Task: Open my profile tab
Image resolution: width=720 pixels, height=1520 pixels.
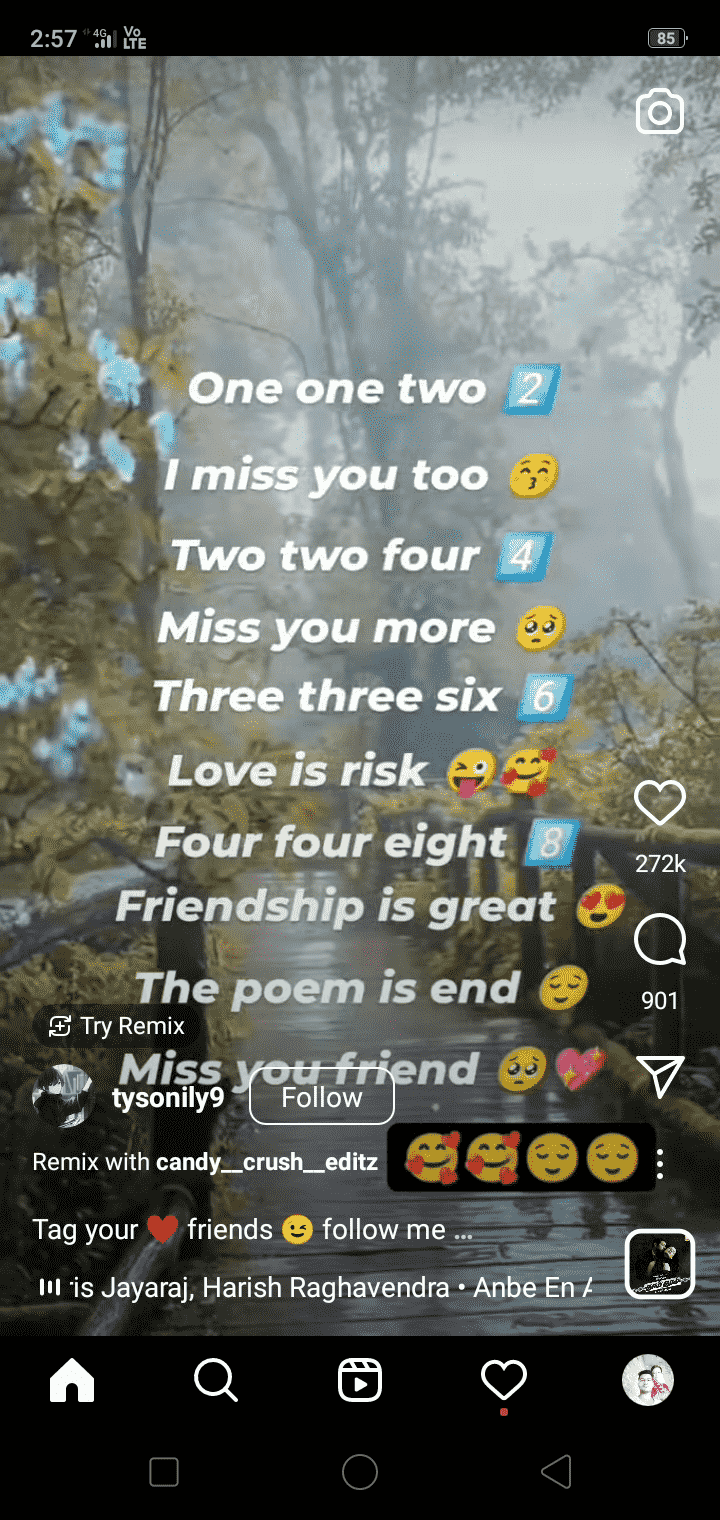Action: (x=647, y=1382)
